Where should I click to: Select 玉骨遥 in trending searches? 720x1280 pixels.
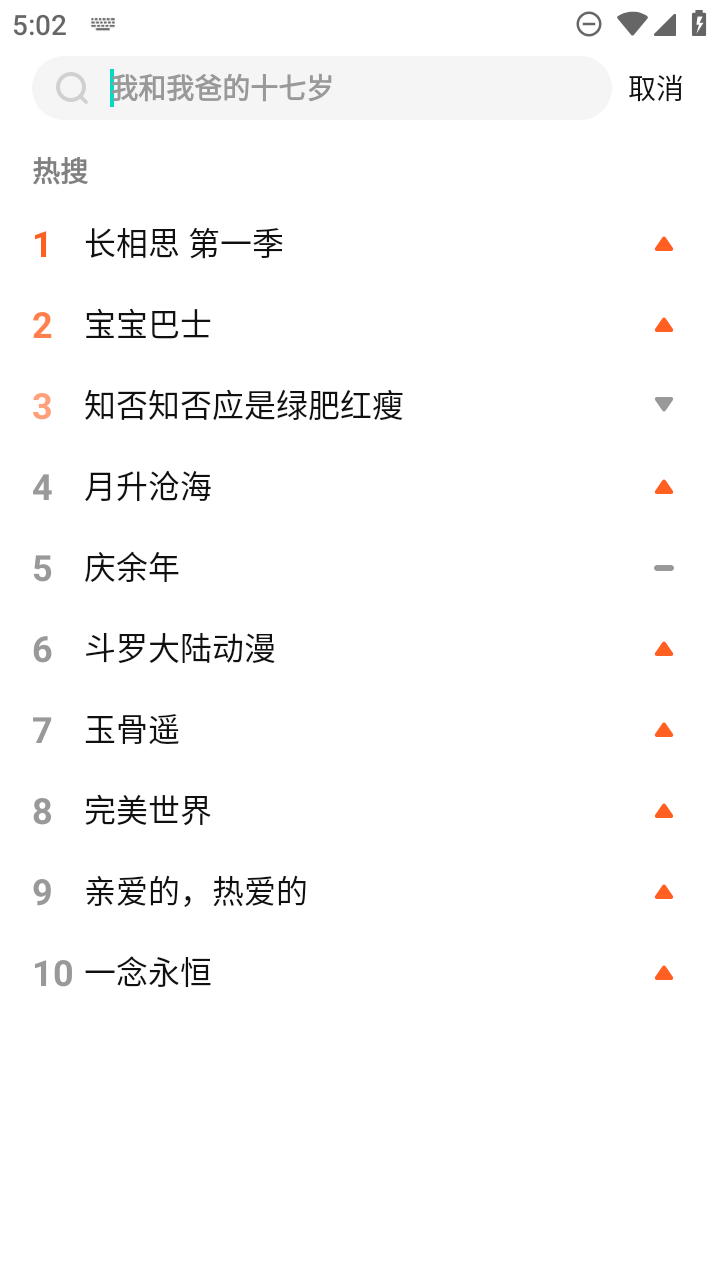coord(132,730)
